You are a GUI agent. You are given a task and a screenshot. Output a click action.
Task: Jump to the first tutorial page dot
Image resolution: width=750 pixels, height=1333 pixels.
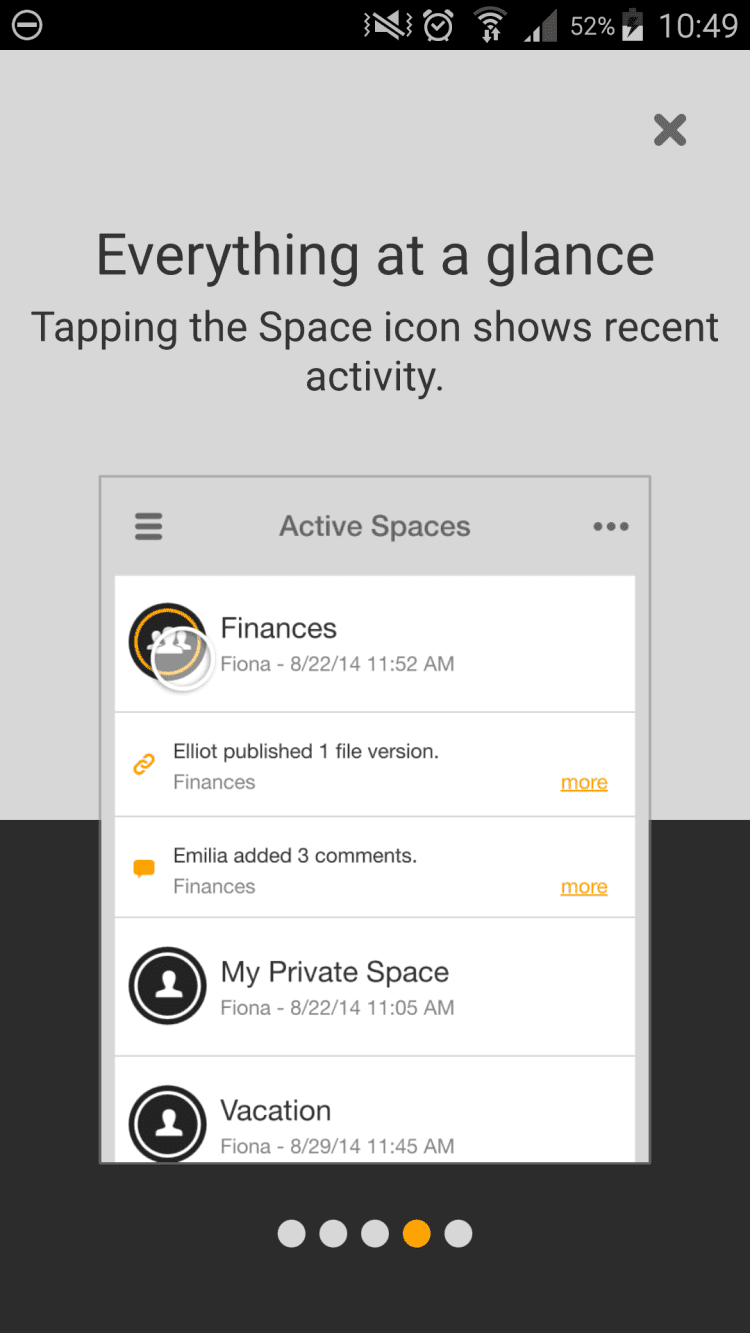(x=291, y=1233)
